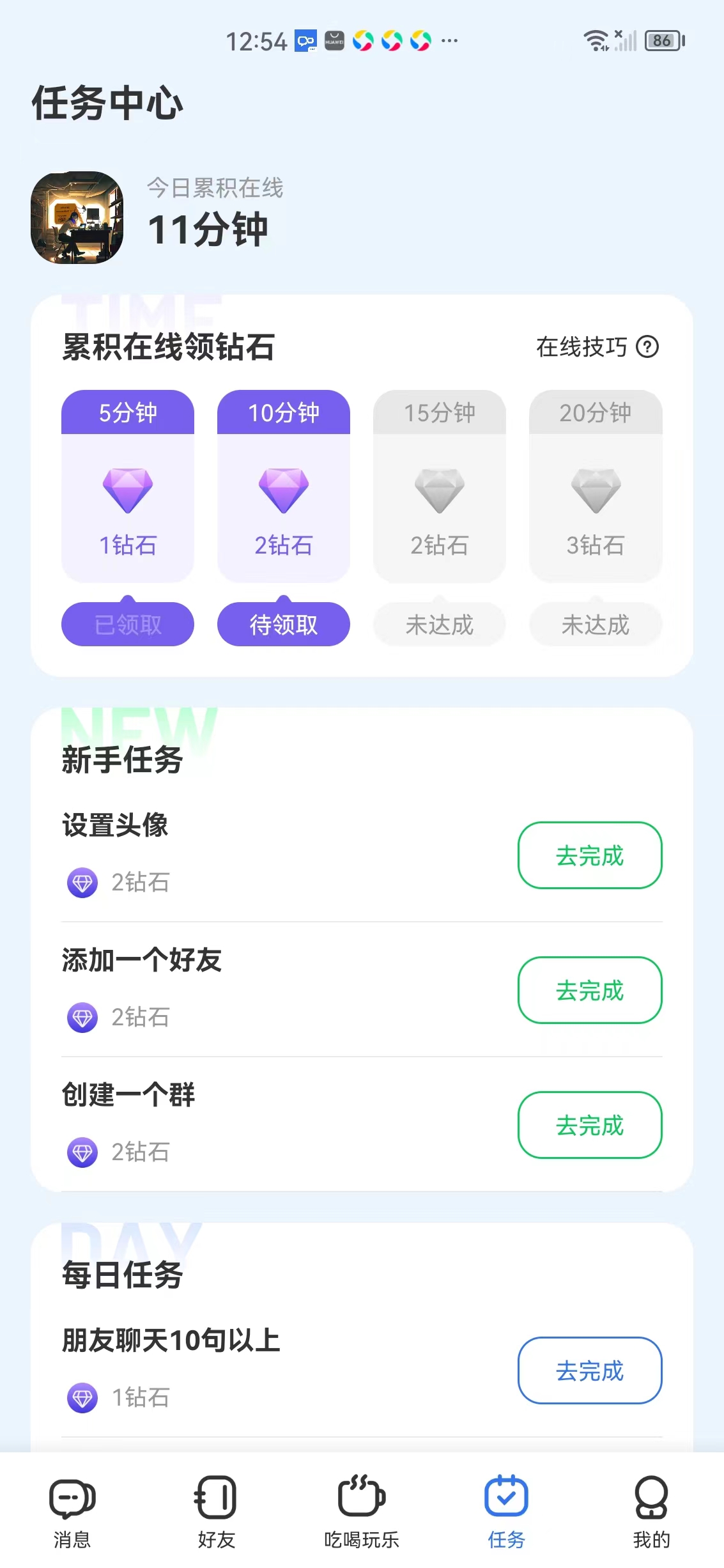
Task: Click the gray diamond in the 15分钟 card
Action: (439, 490)
